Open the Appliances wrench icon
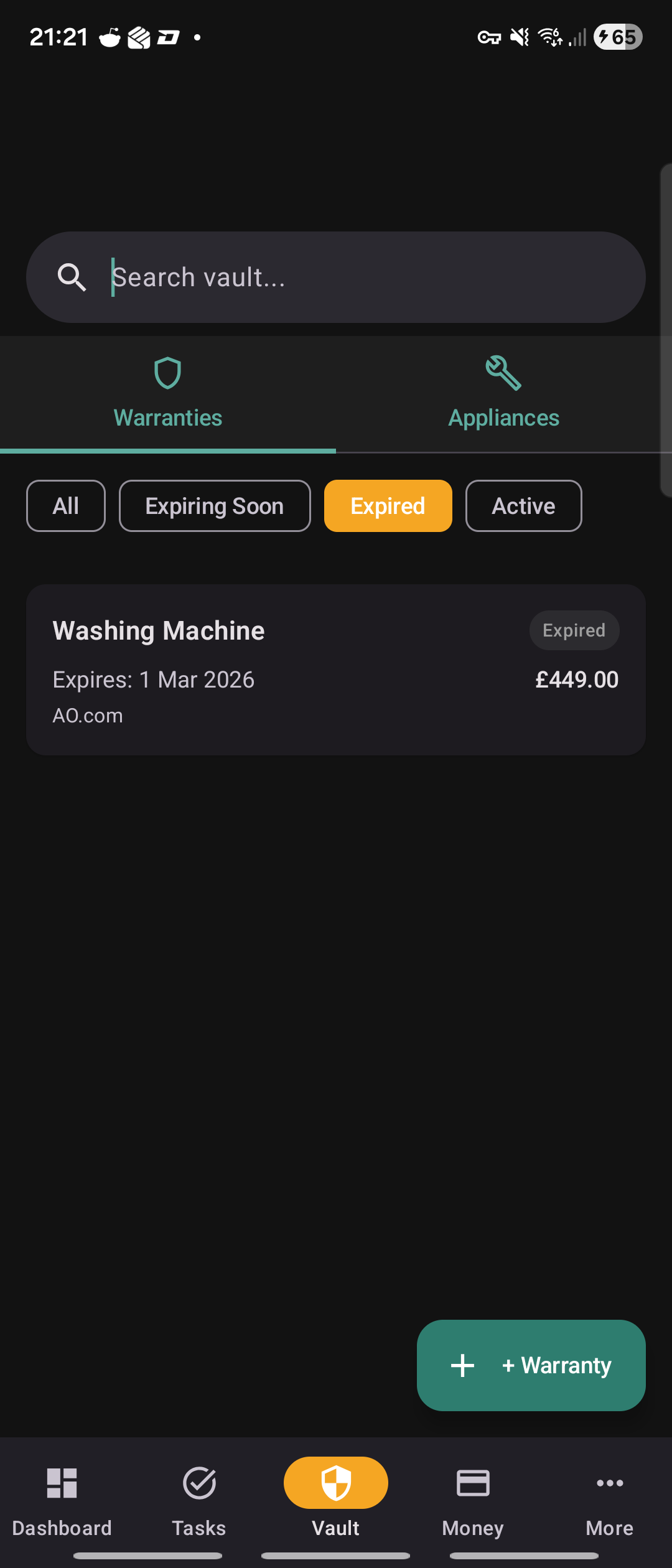The width and height of the screenshot is (672, 1568). (x=503, y=372)
